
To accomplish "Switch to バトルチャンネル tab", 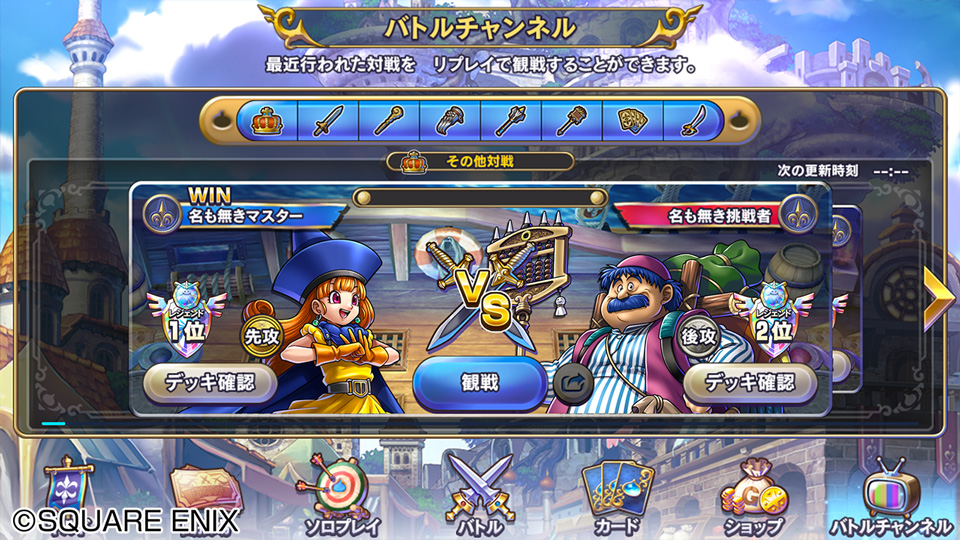I will pyautogui.click(x=890, y=495).
